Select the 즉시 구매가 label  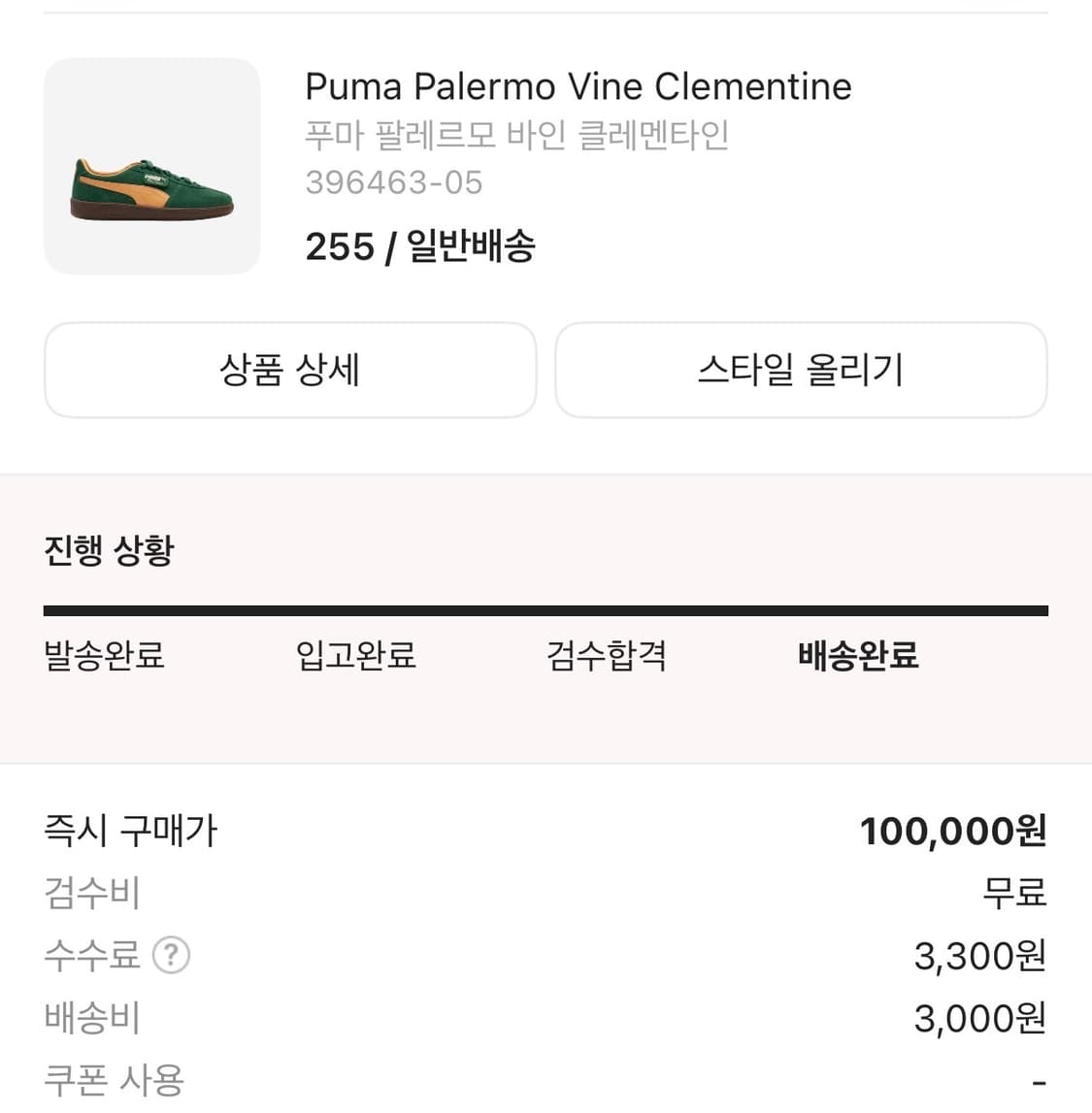tap(130, 831)
